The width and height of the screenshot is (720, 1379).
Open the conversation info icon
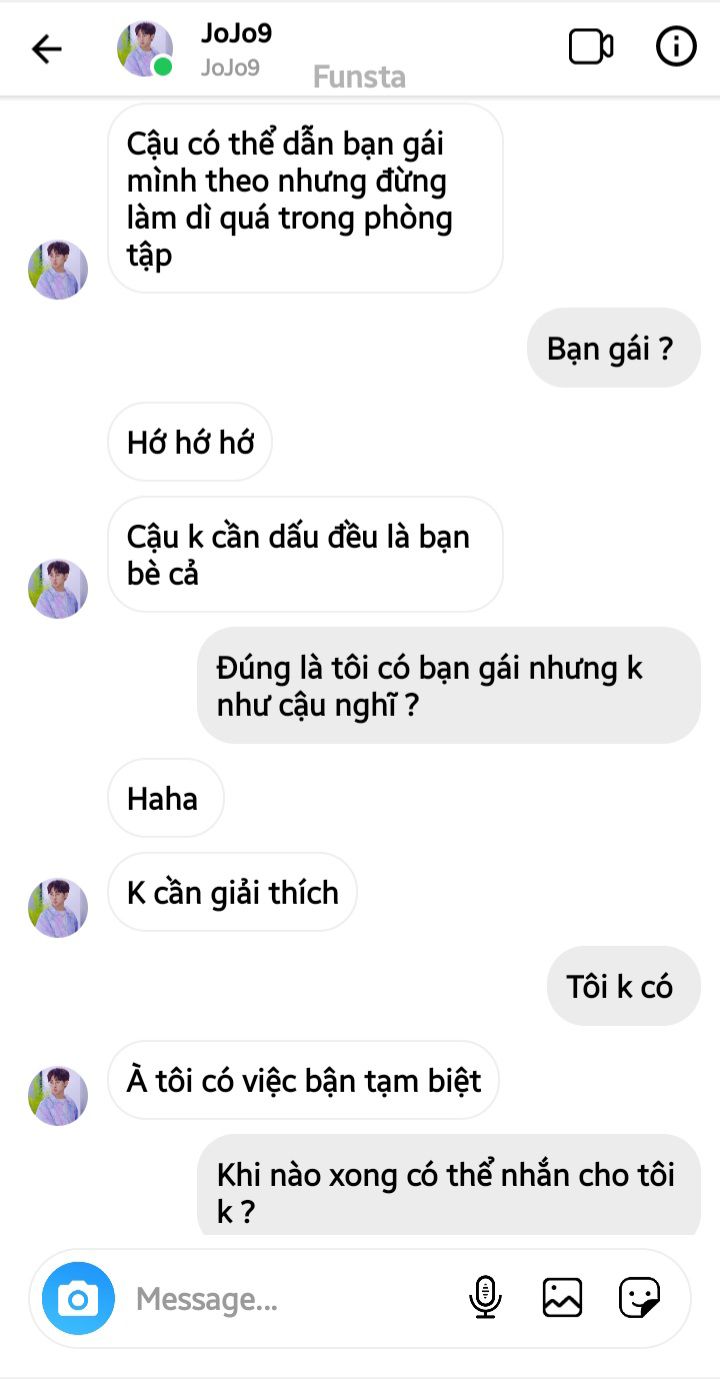click(x=676, y=47)
